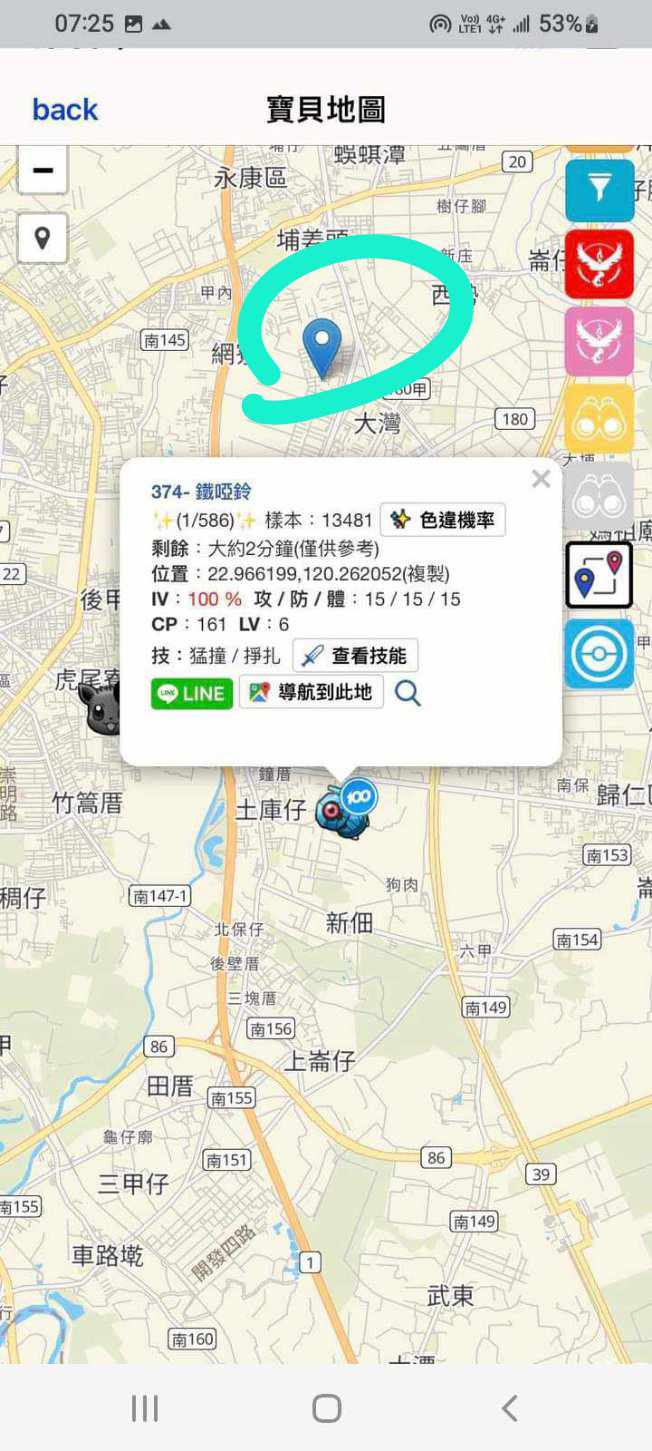Image resolution: width=652 pixels, height=1451 pixels.
Task: Tap the magnifier search icon in popup
Action: click(x=407, y=692)
